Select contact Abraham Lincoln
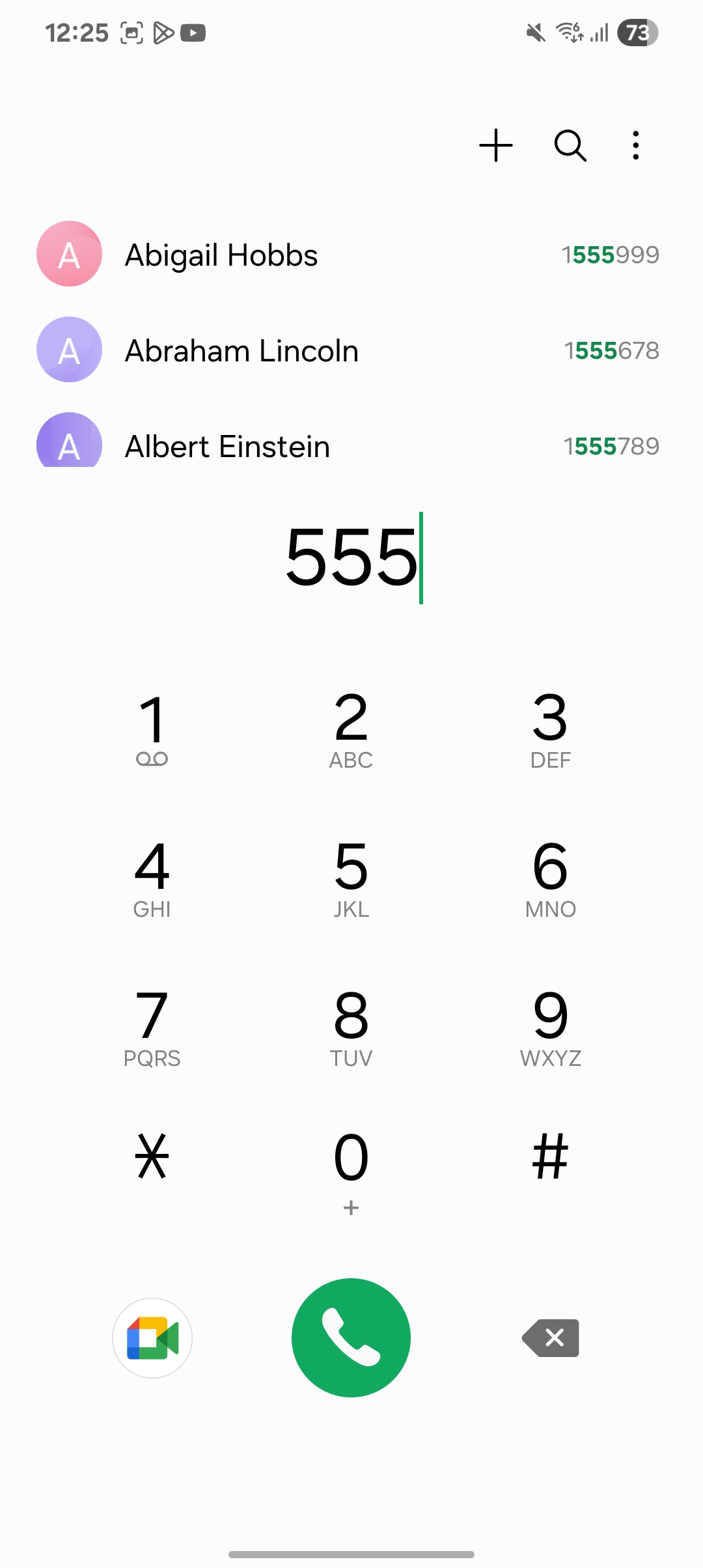703x1568 pixels. [x=351, y=350]
